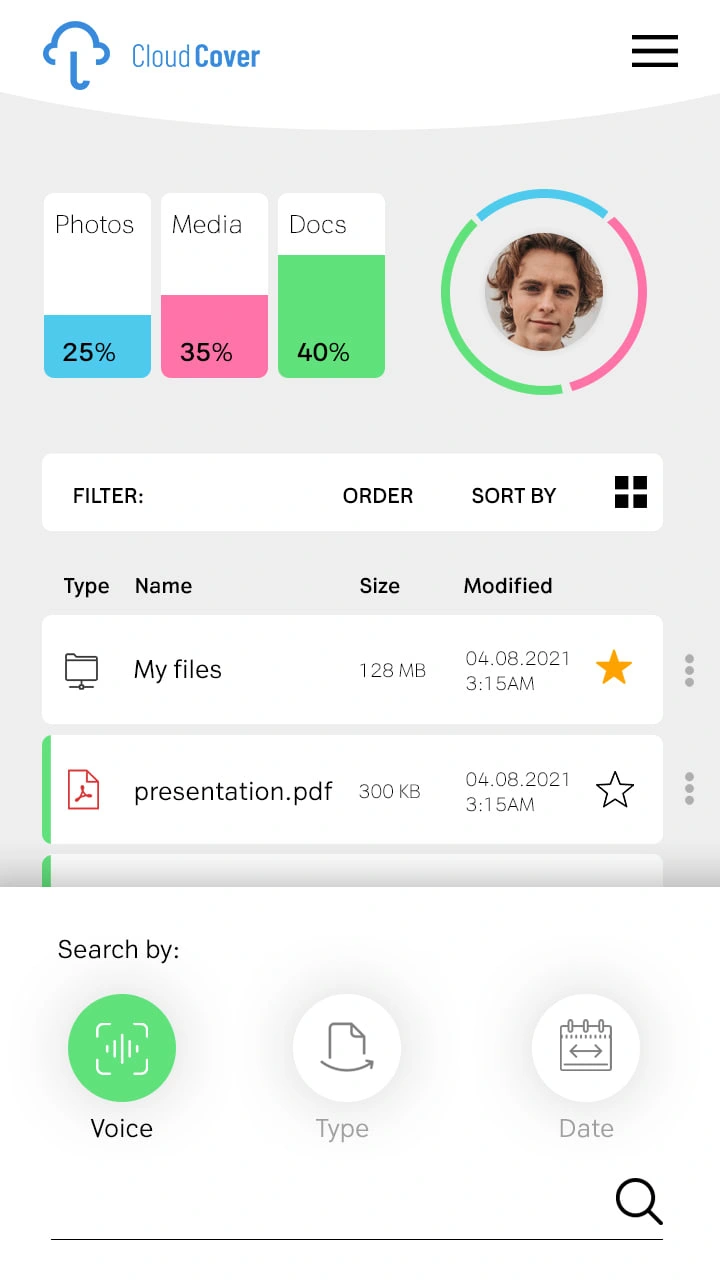Switch to grid view
Viewport: 720px width, 1280px height.
(631, 492)
